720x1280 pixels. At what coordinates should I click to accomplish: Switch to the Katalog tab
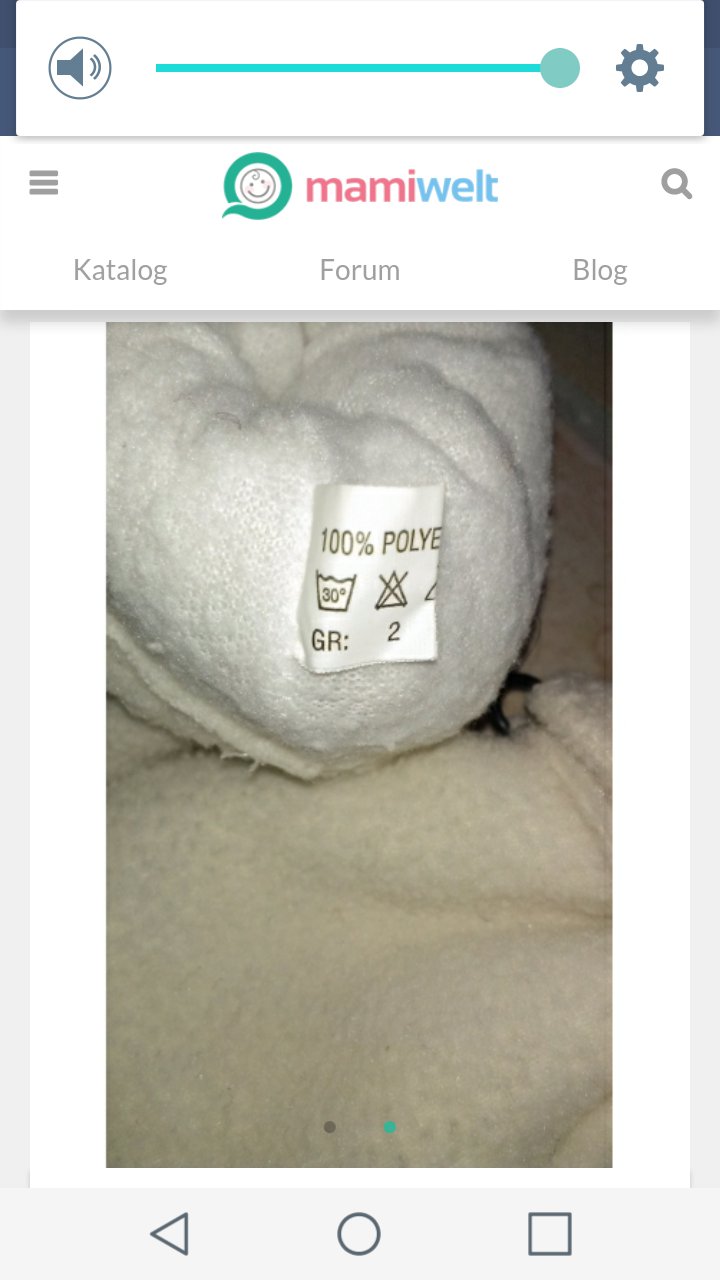[120, 270]
